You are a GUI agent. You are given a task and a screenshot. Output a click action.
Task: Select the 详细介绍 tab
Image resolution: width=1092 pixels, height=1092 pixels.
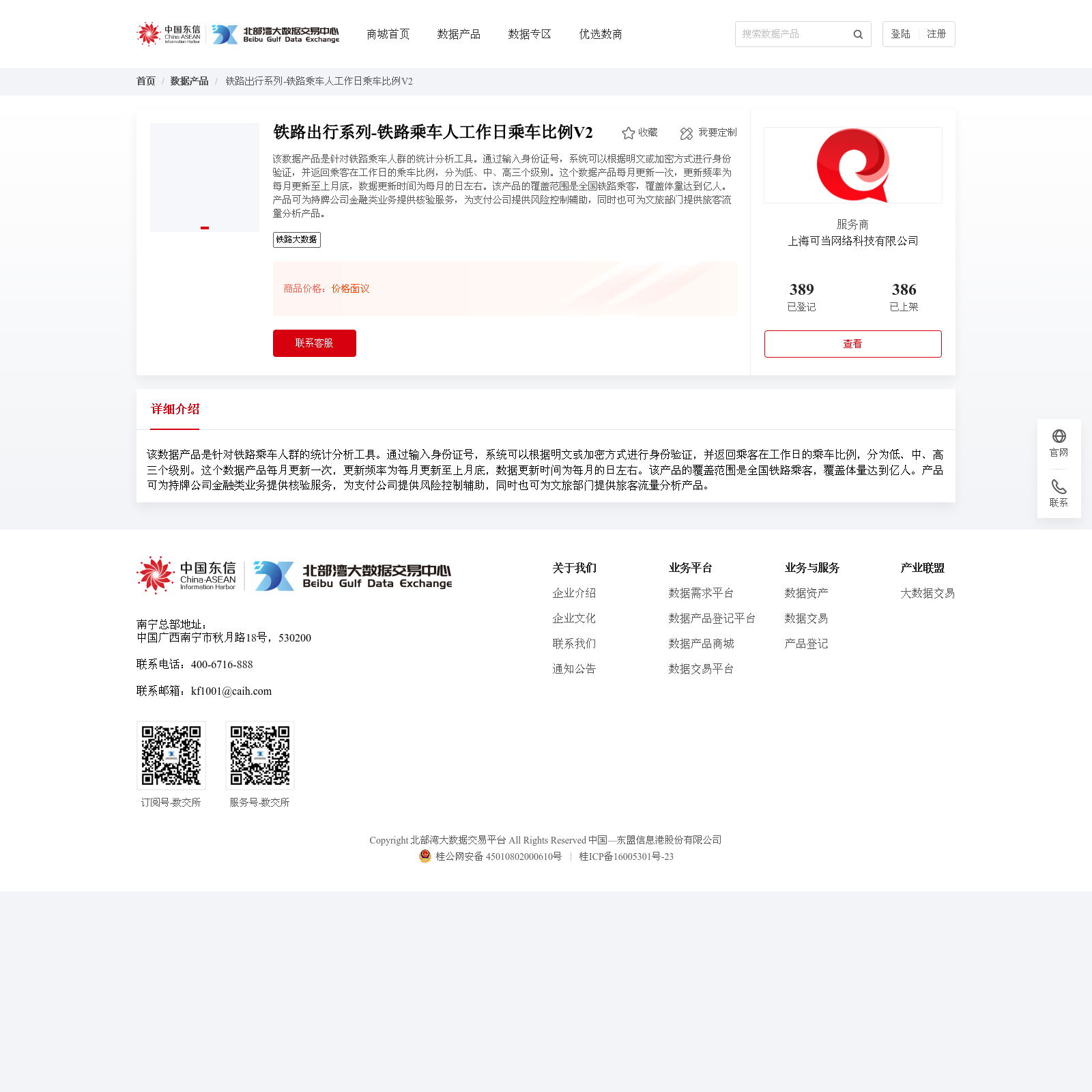pyautogui.click(x=175, y=409)
